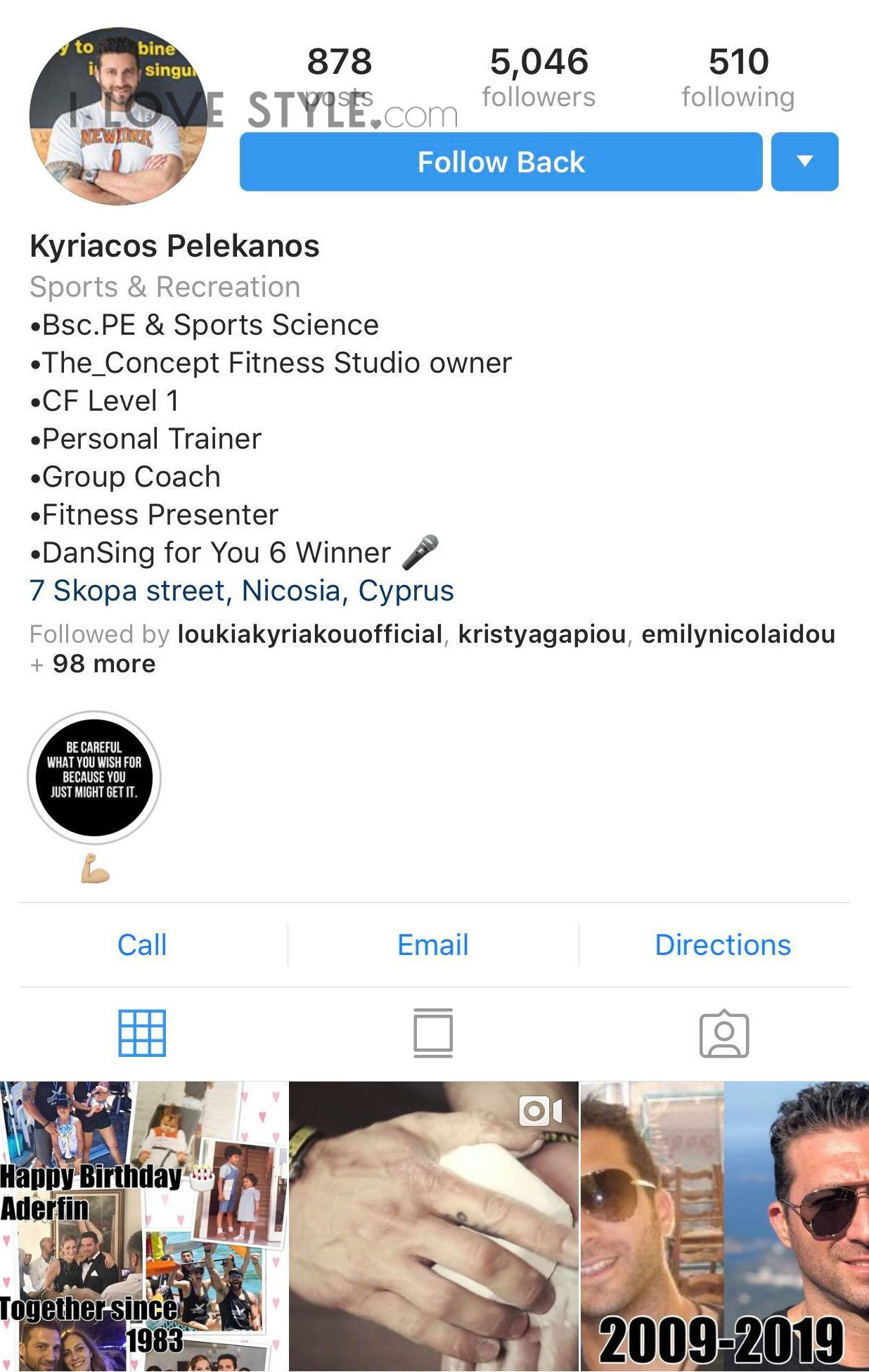Viewport: 869px width, 1372px height.
Task: View the 5,046 followers list
Action: (x=539, y=77)
